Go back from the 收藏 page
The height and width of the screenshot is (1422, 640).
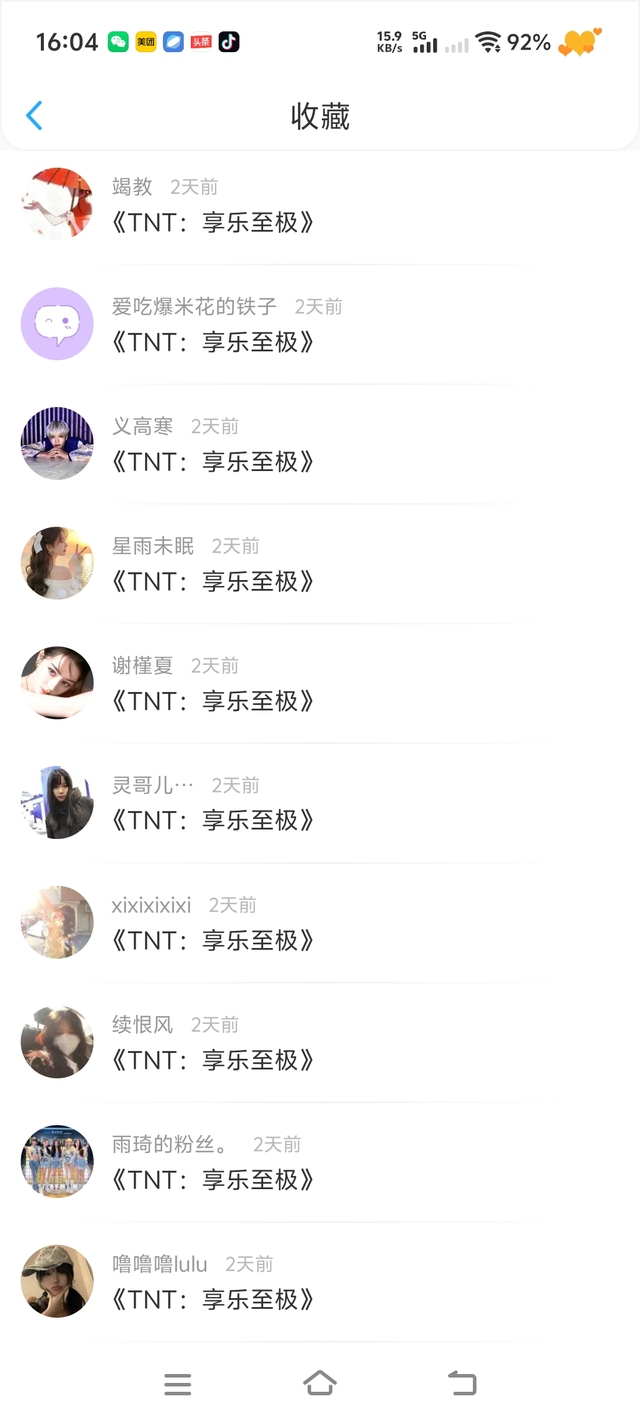[x=34, y=116]
